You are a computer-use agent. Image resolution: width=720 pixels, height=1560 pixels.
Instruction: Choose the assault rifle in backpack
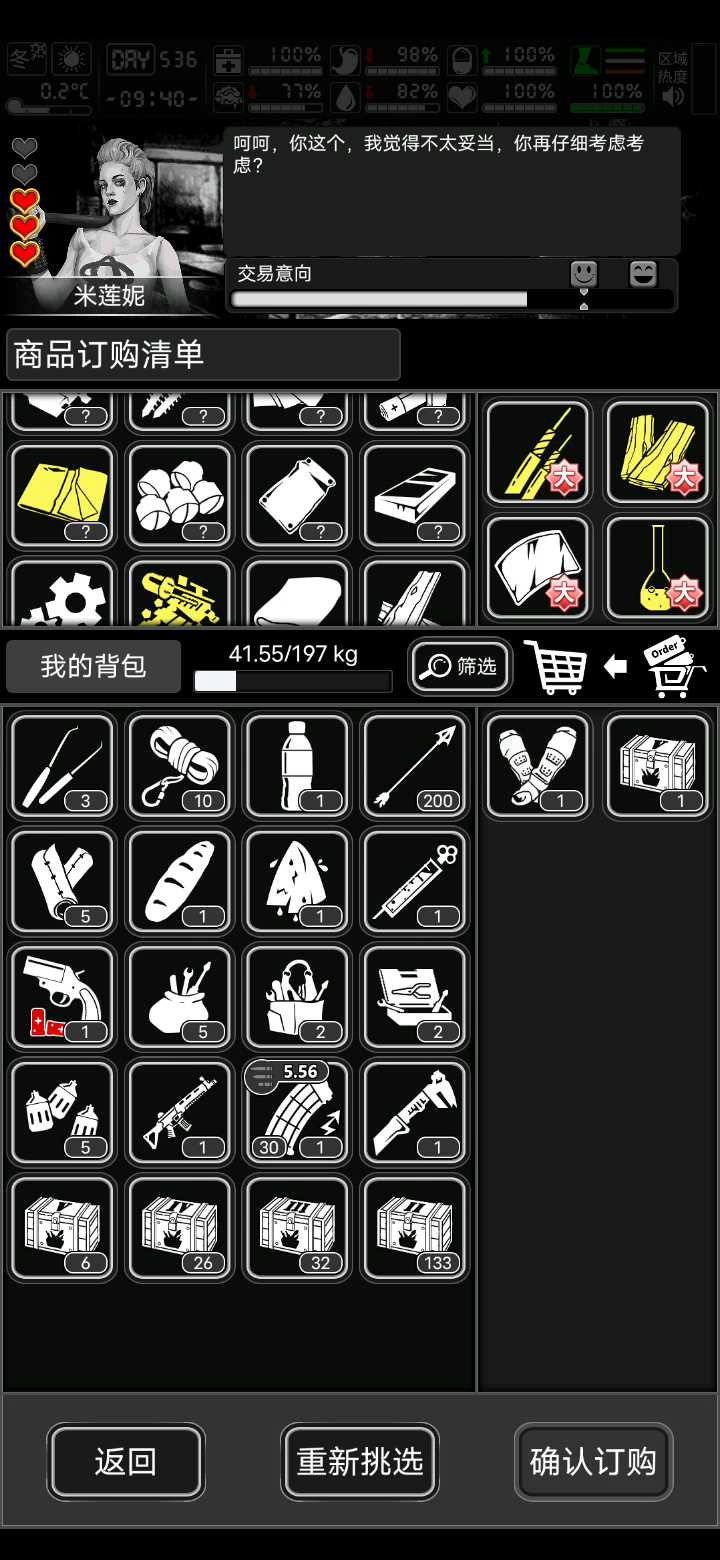pos(180,1112)
